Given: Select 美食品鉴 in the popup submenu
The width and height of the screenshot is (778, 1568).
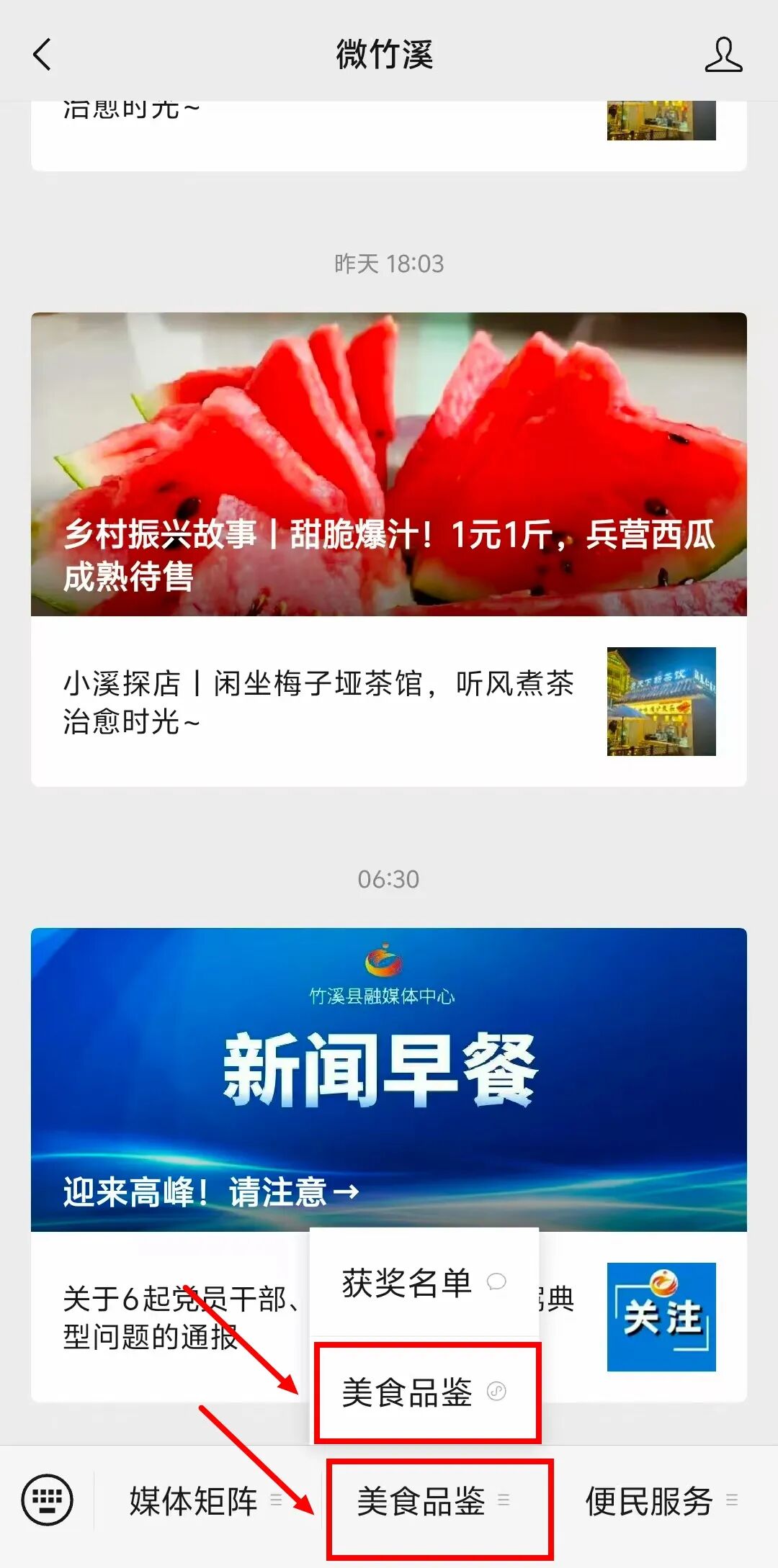Looking at the screenshot, I should 424,1392.
